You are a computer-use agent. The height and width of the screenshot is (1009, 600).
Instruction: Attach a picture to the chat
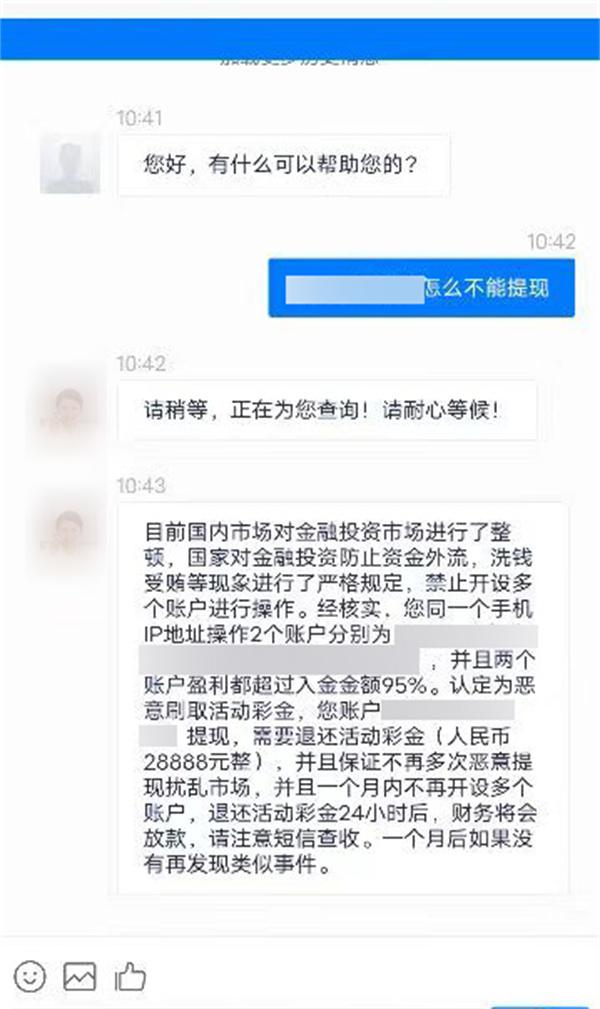pyautogui.click(x=80, y=976)
